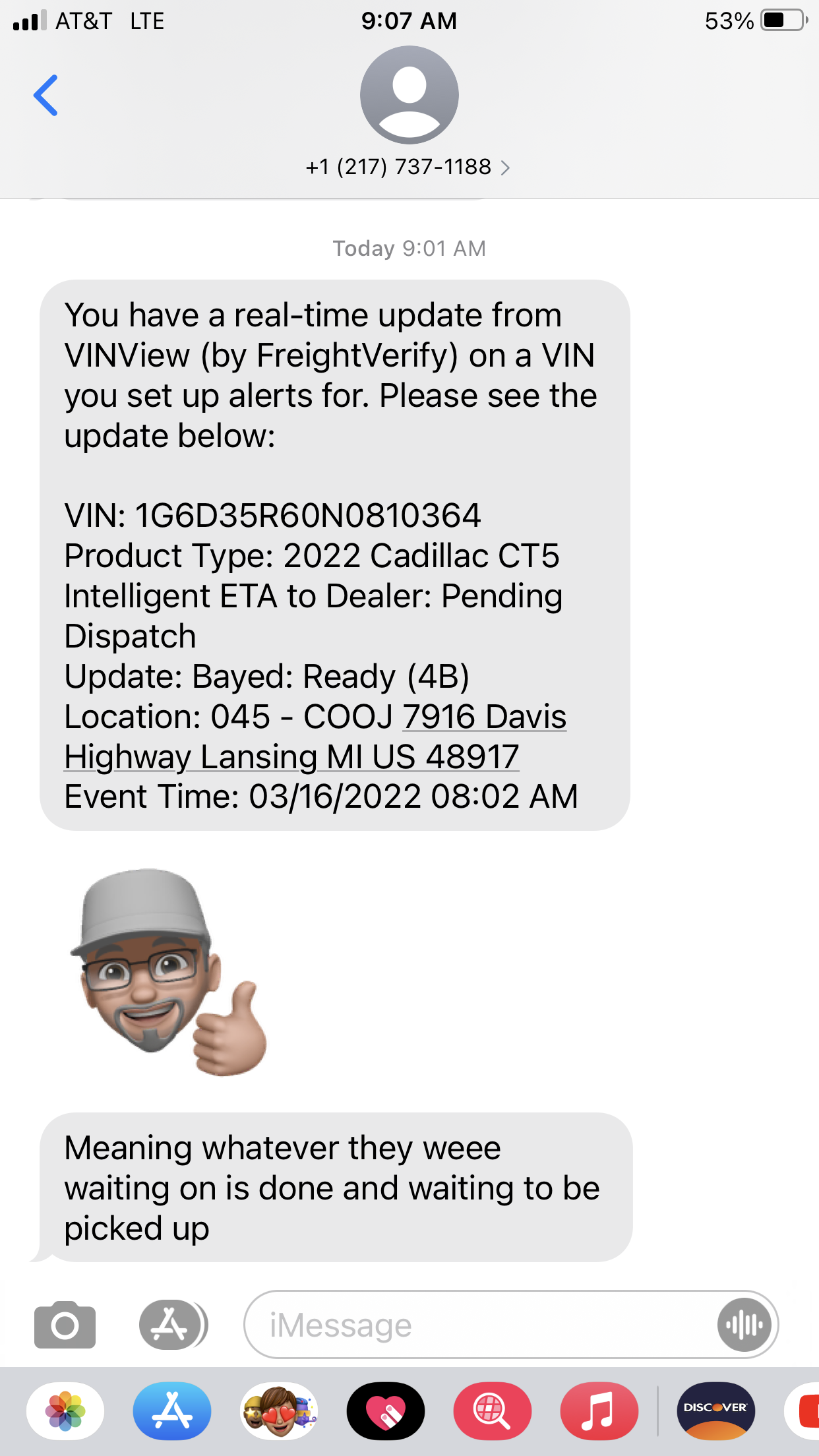The image size is (819, 1456).
Task: Open the Digital Touch heart app
Action: 386,1411
